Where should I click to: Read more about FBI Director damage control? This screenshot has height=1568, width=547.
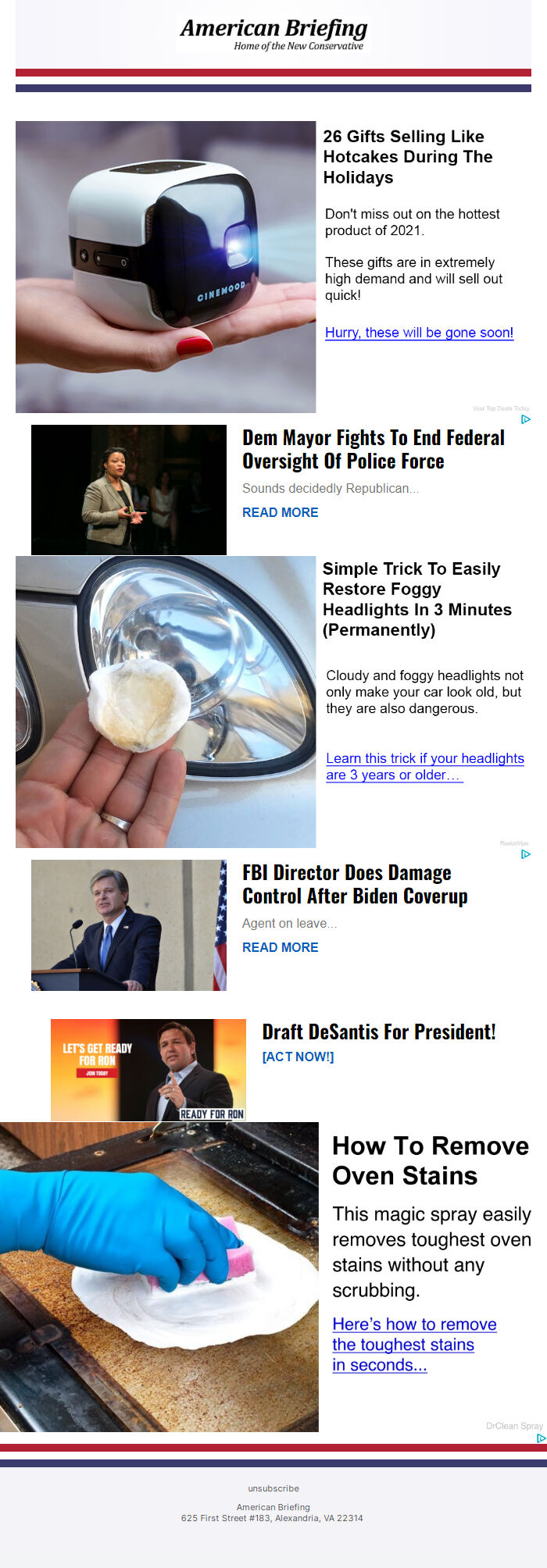[280, 947]
